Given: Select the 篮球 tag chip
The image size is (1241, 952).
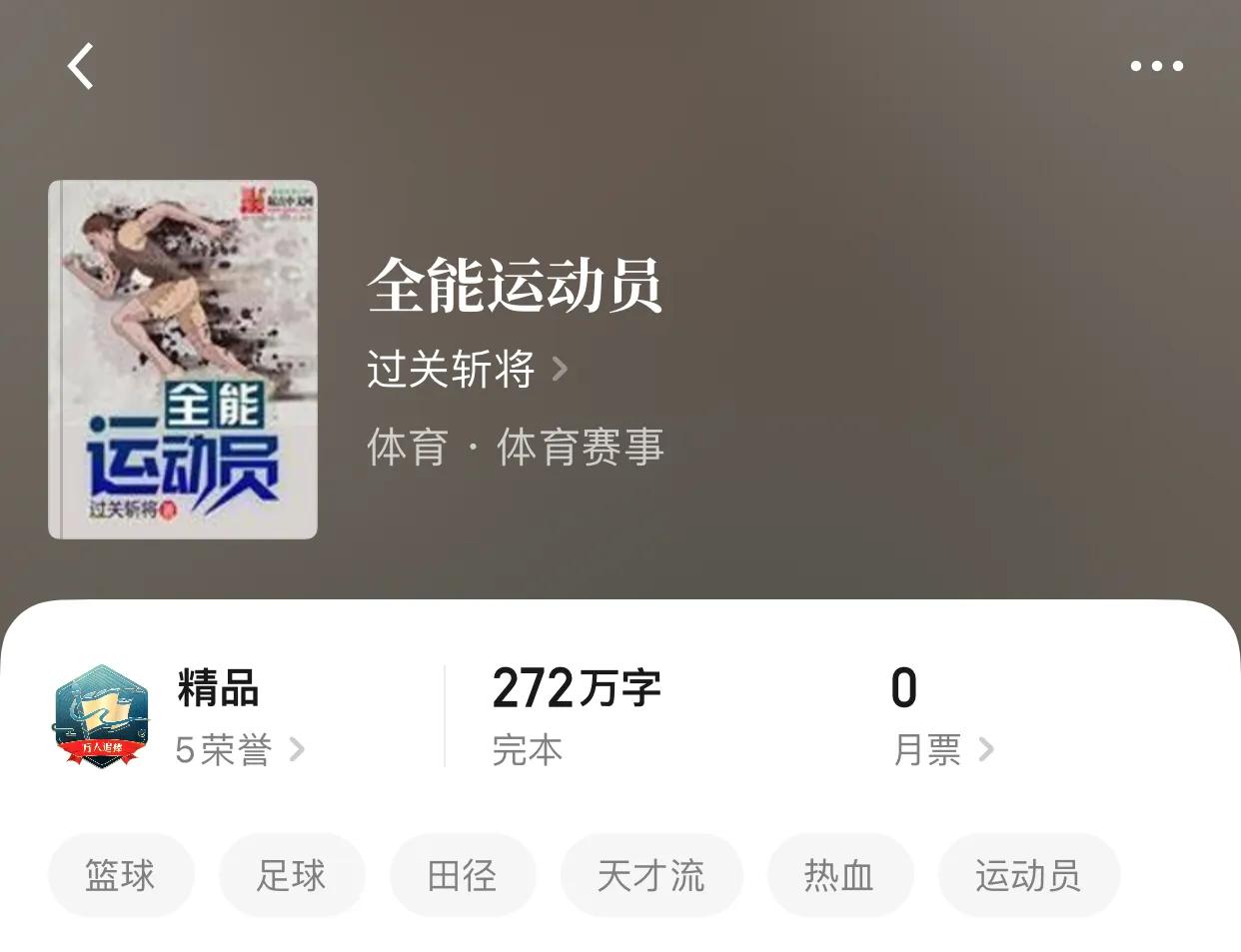Looking at the screenshot, I should click(x=121, y=875).
